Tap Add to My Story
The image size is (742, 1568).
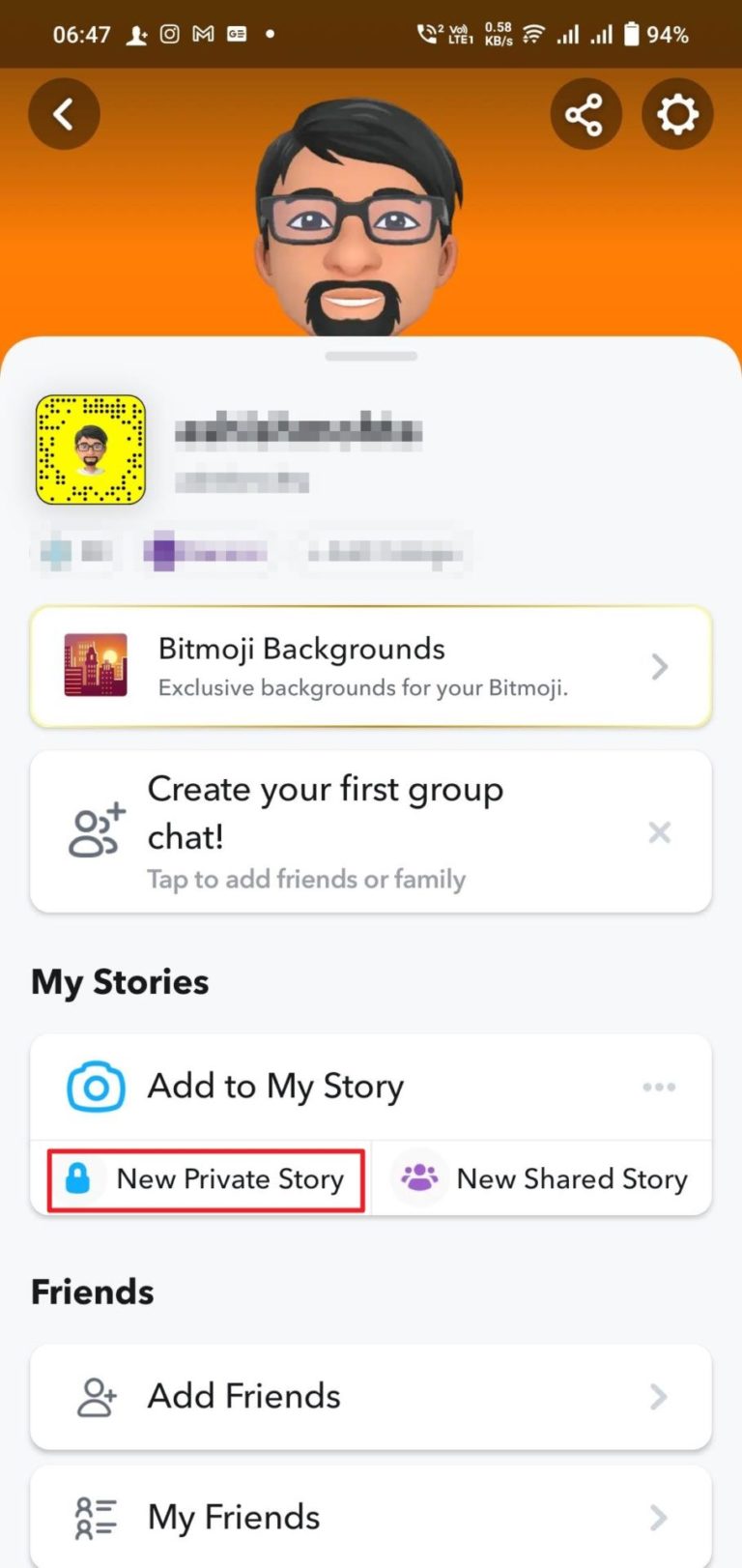(275, 1086)
